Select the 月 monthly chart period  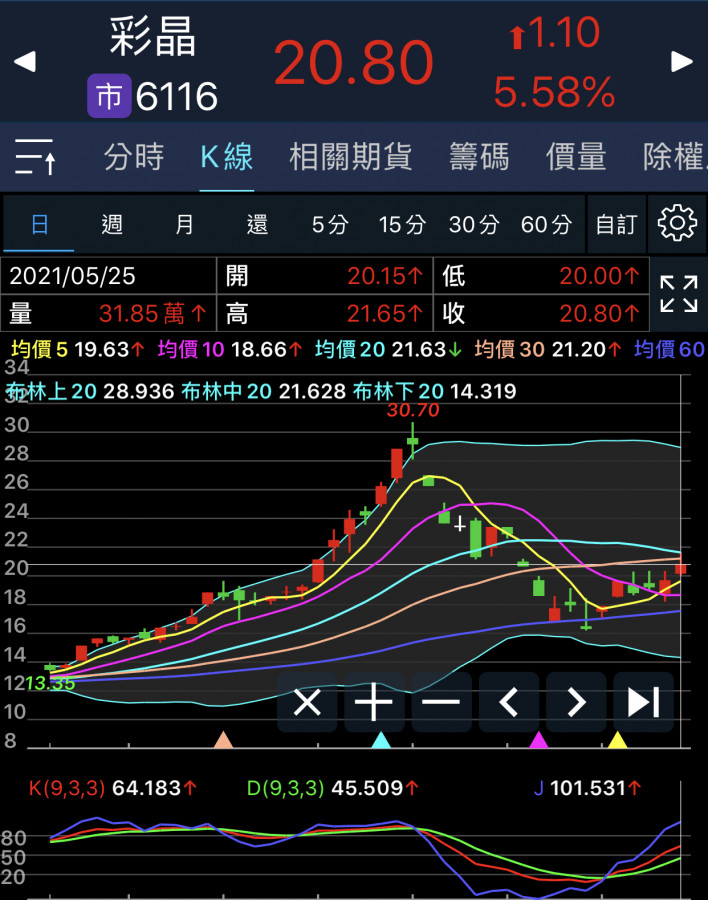(x=185, y=224)
